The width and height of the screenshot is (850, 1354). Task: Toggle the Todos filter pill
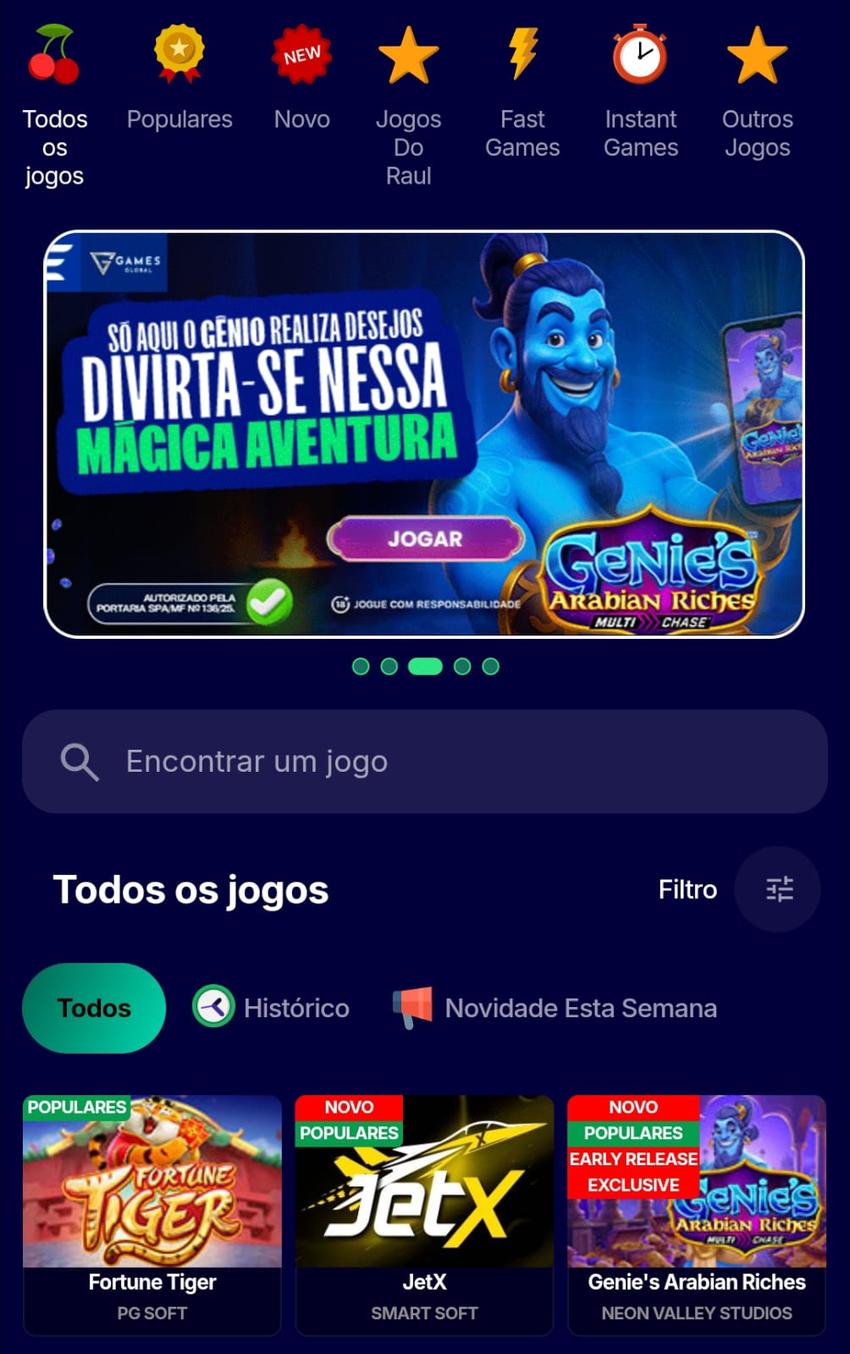pyautogui.click(x=93, y=1007)
